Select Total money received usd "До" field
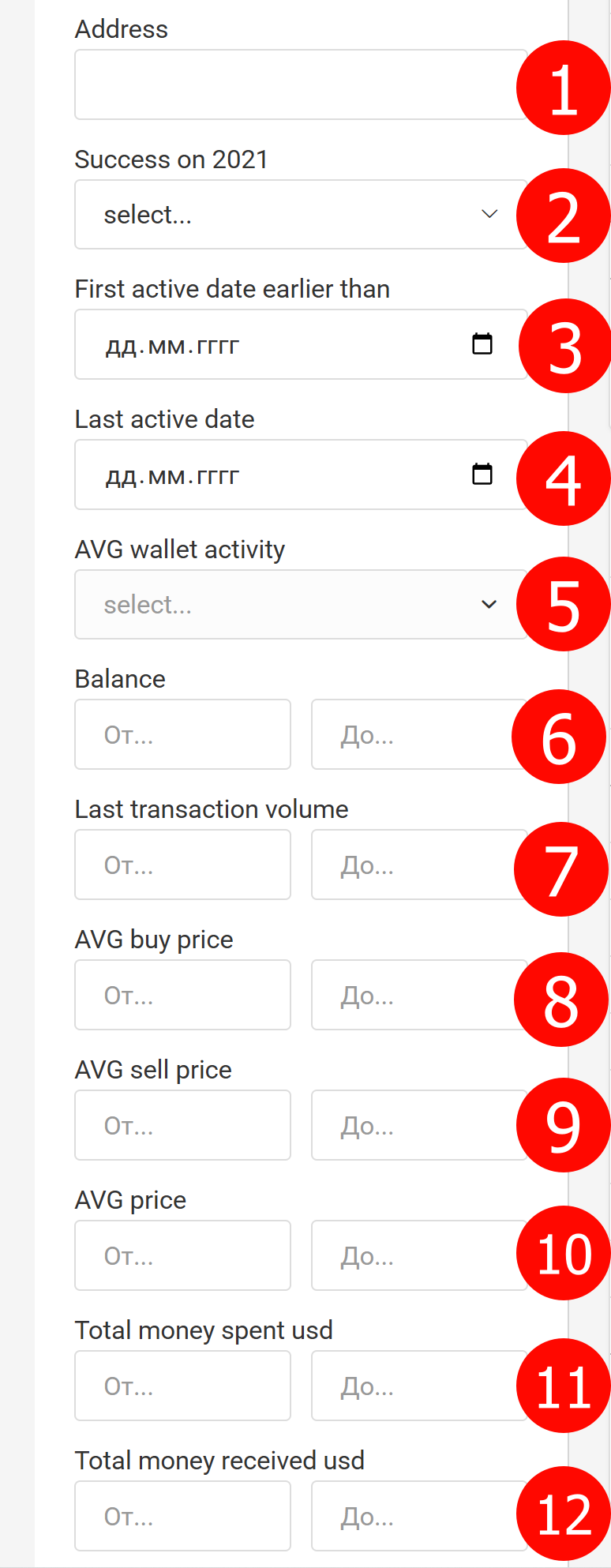The image size is (611, 1568). pyautogui.click(x=410, y=1516)
